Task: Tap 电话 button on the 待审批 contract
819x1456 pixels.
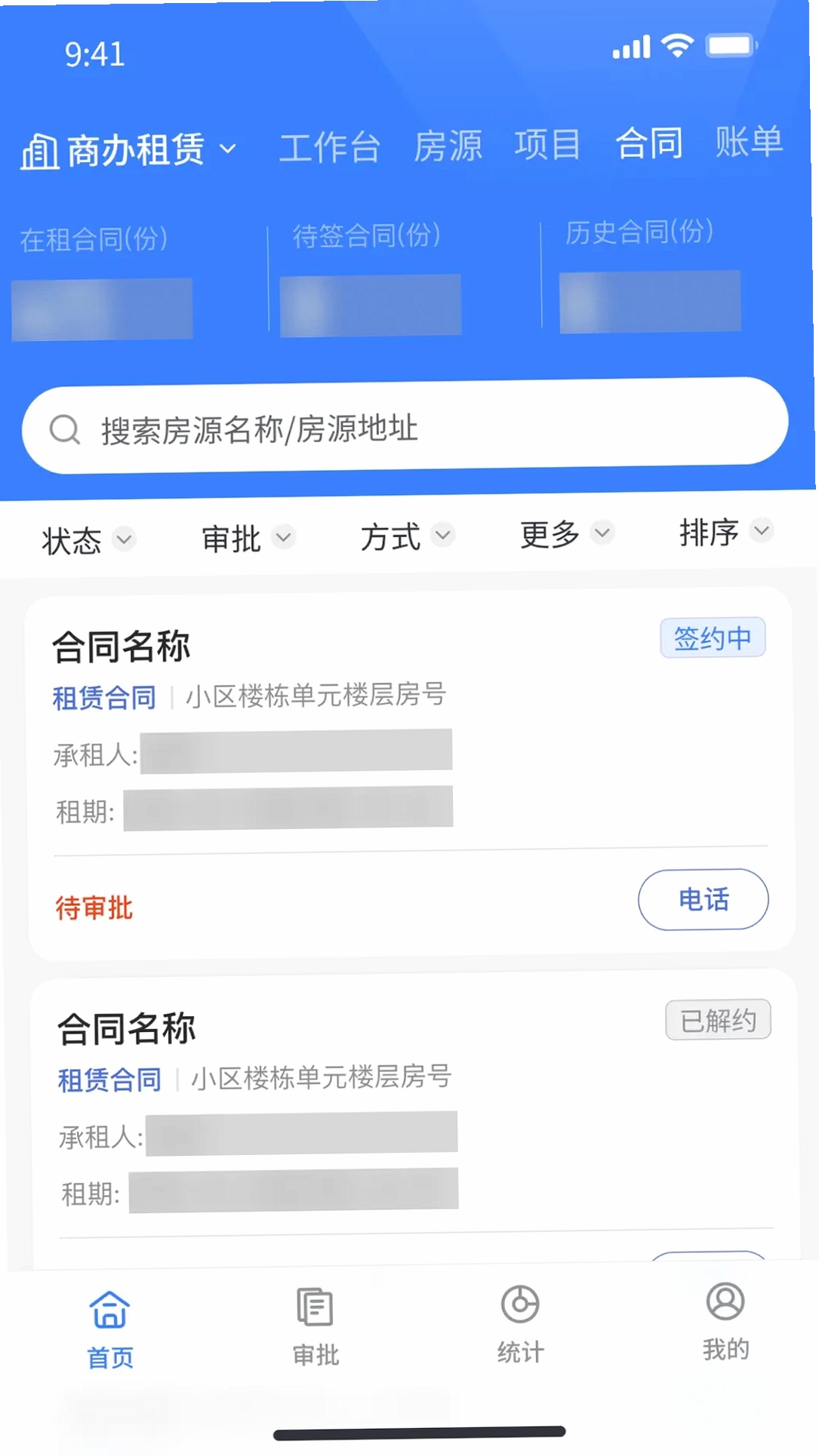Action: [704, 899]
